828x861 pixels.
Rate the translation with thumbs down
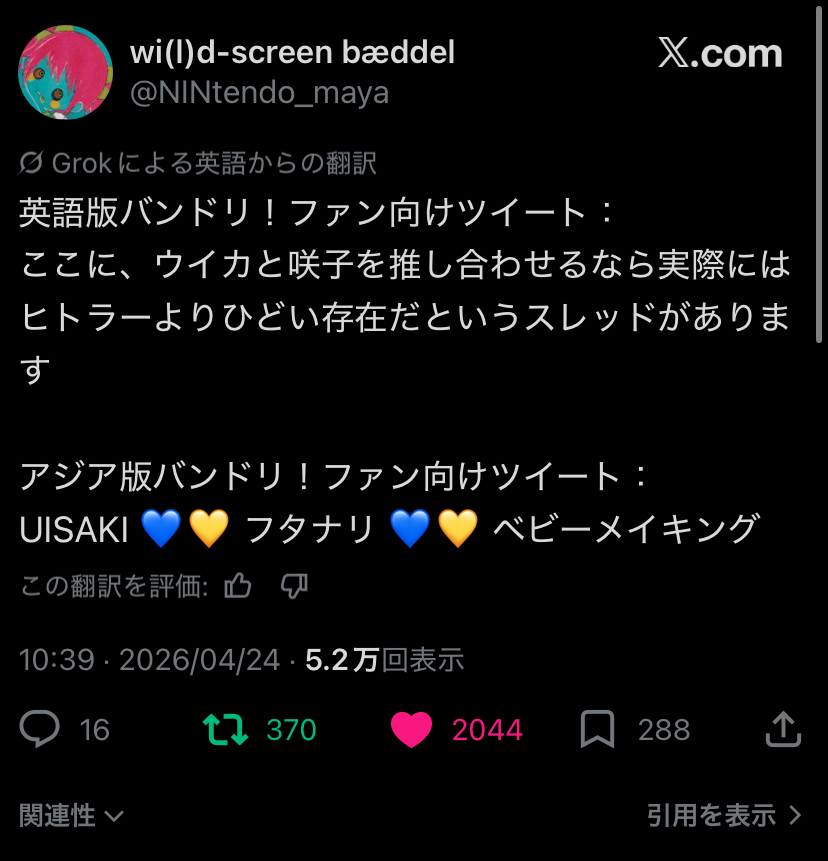[294, 586]
